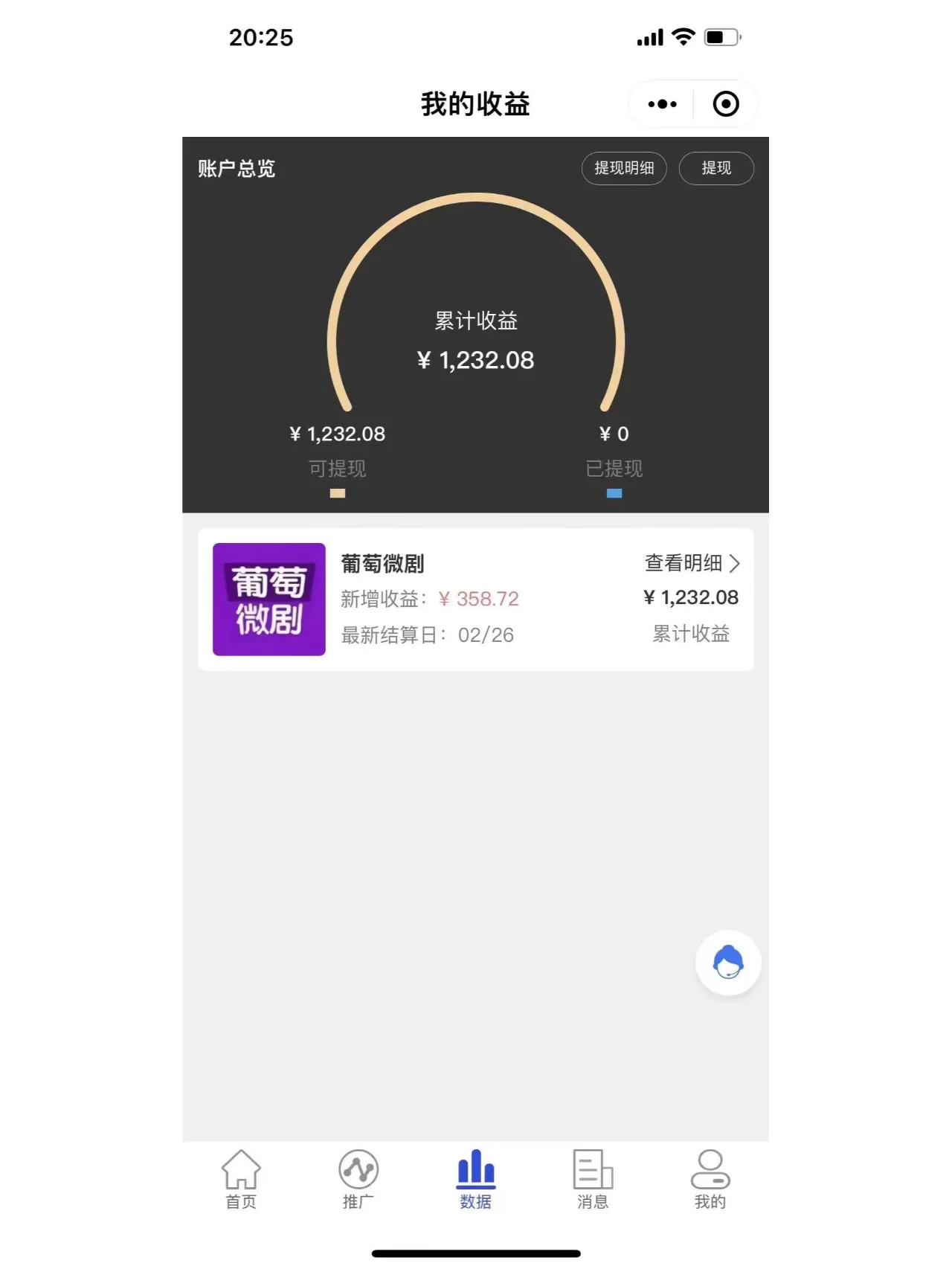Go to the 推广 tab
Image resolution: width=952 pixels, height=1269 pixels.
[358, 1180]
